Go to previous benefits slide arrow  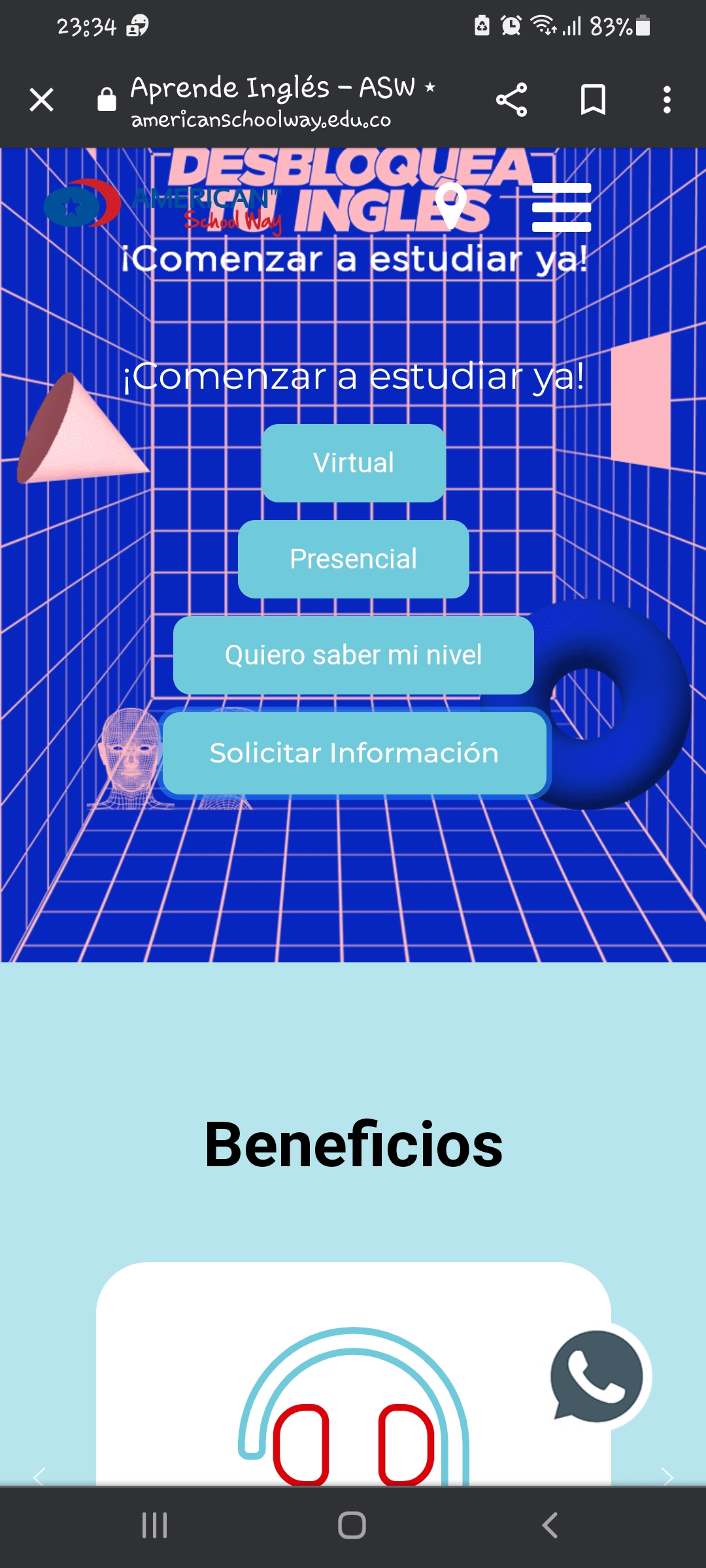click(39, 1477)
